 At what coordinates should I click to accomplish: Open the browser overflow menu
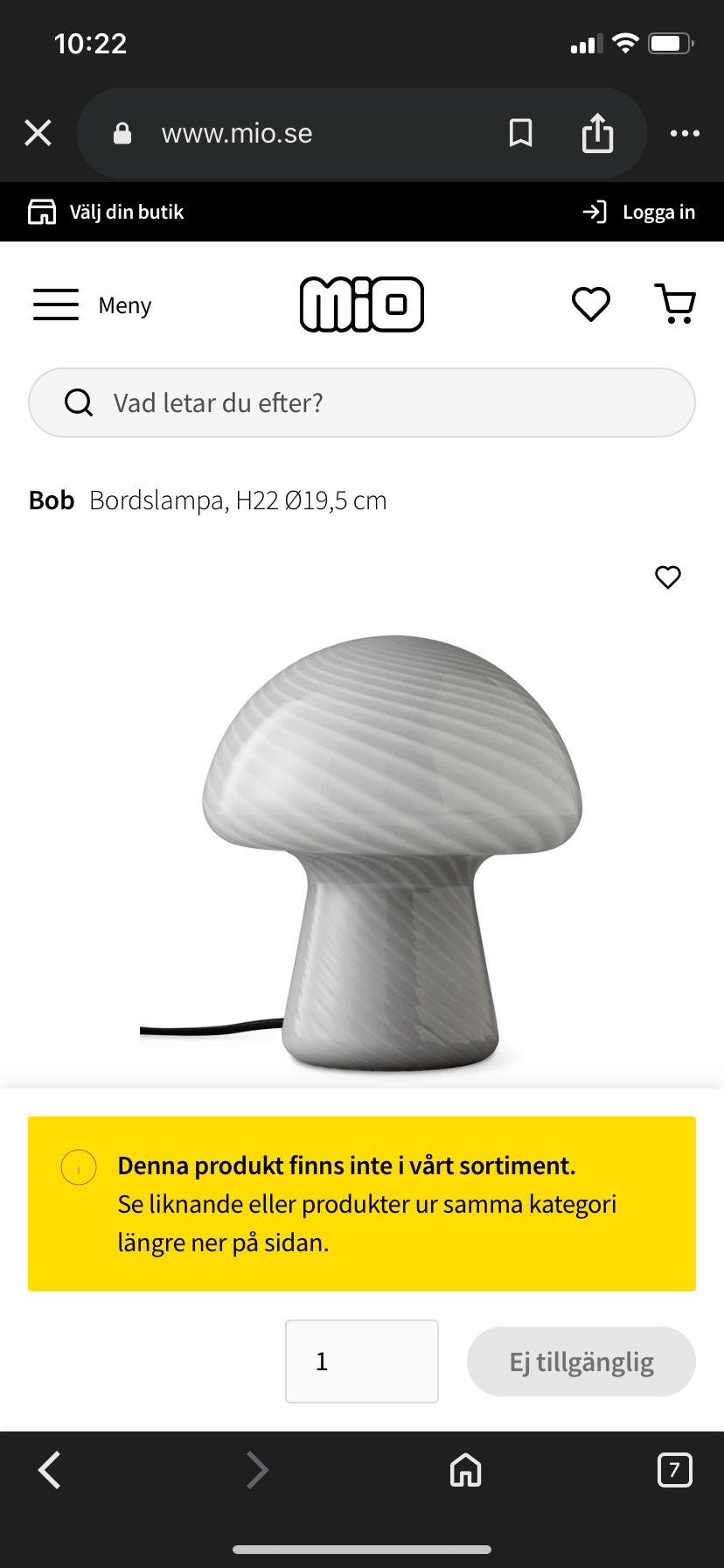click(685, 134)
